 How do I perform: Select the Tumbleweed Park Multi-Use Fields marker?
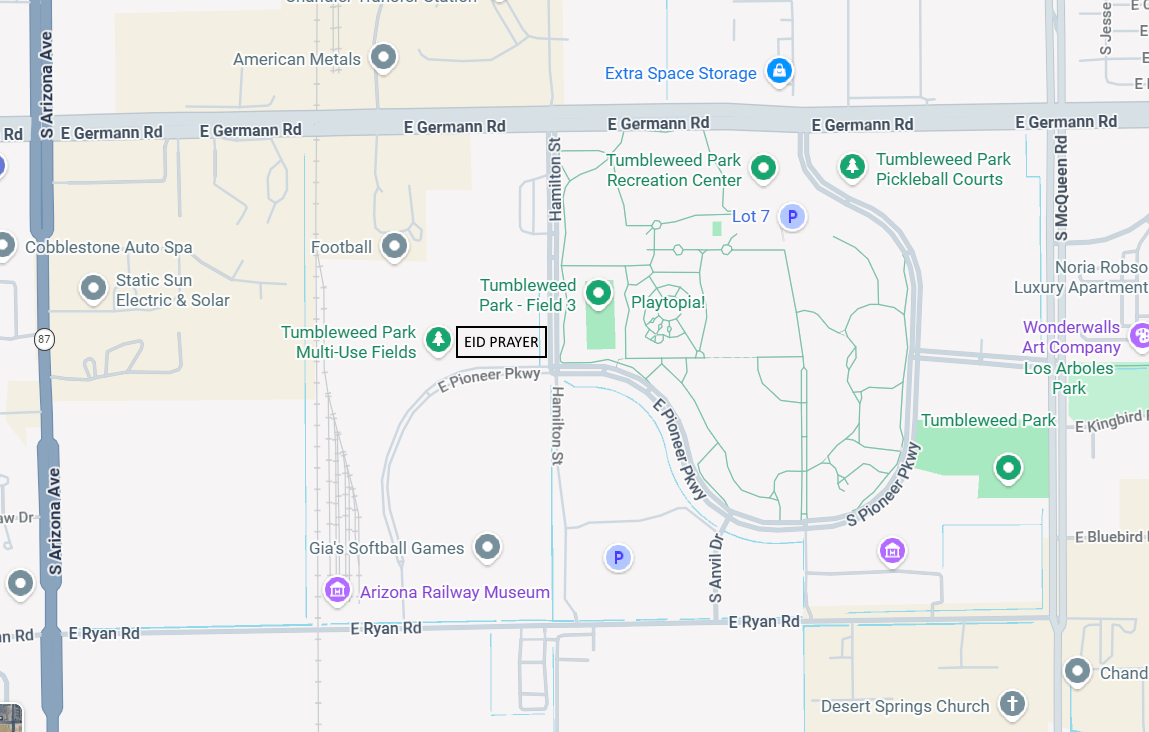click(x=438, y=339)
